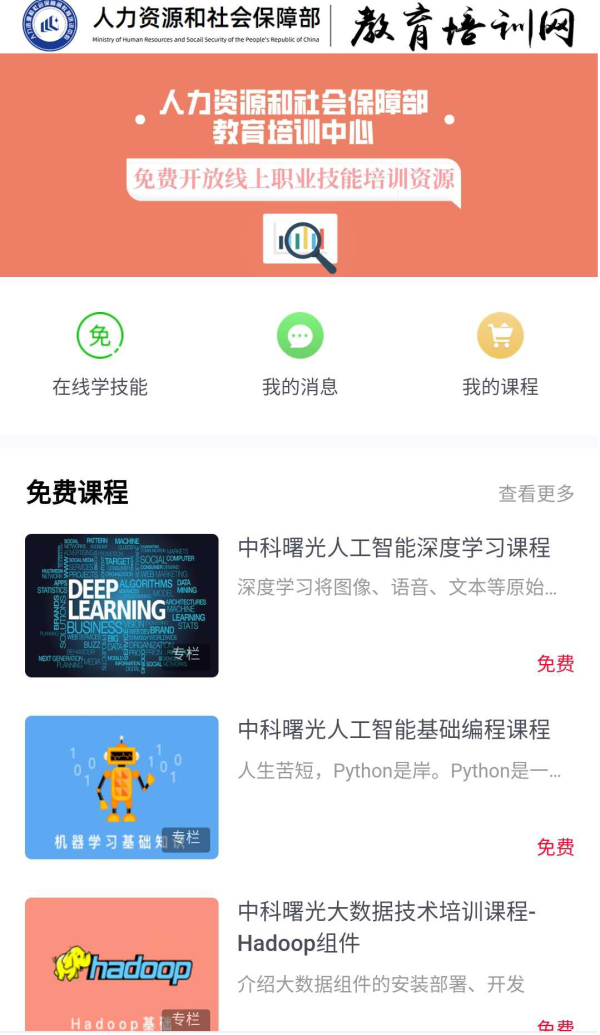Open 在线学技能 free skills section
600x1035 pixels.
pos(100,354)
